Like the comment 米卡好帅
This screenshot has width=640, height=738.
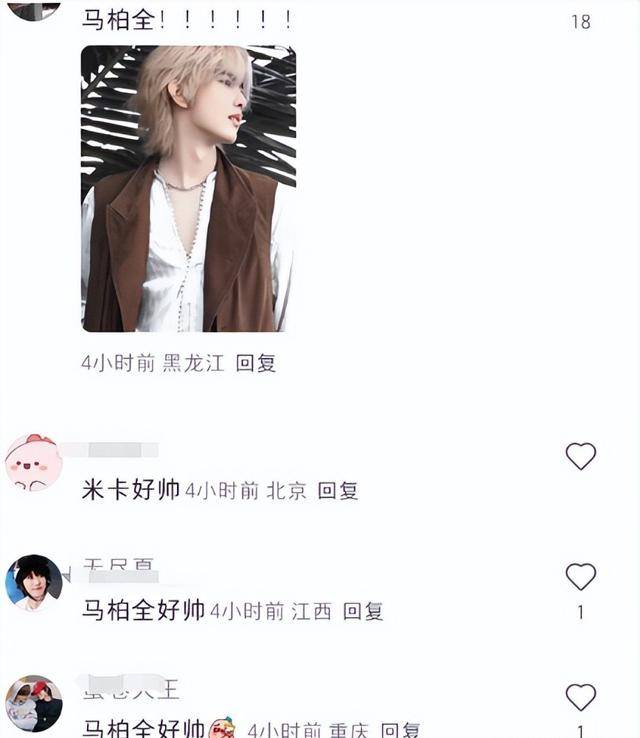pos(580,457)
